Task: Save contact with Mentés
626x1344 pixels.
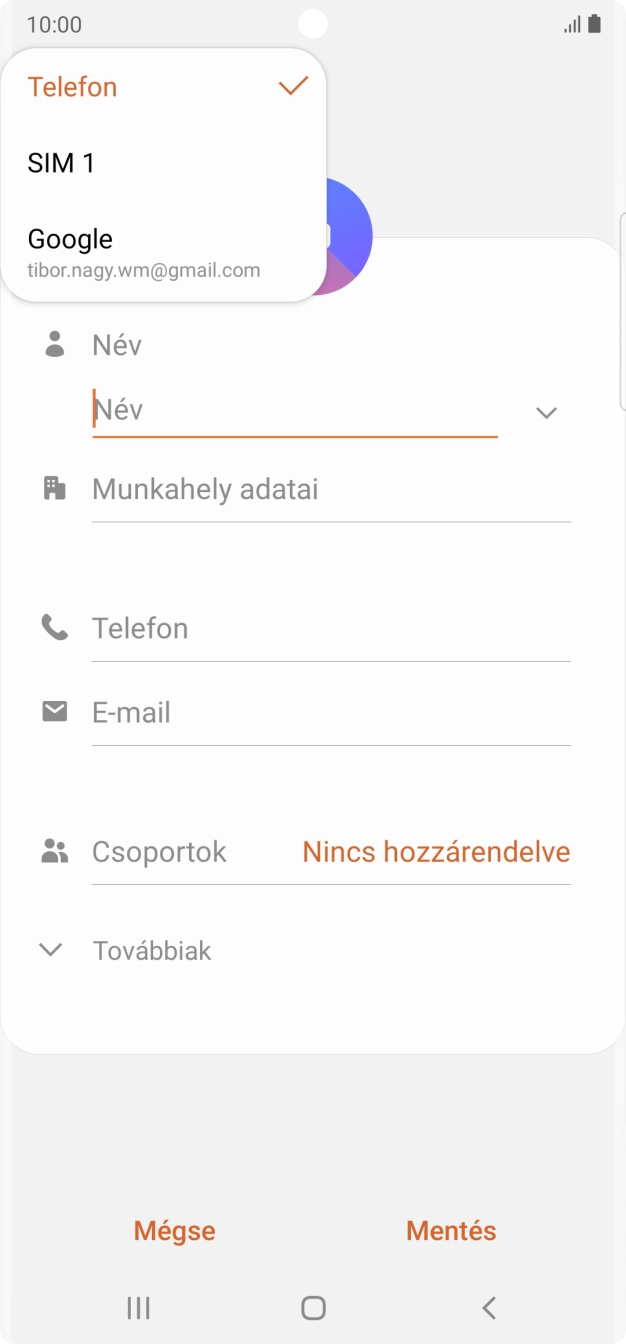Action: pos(451,1231)
